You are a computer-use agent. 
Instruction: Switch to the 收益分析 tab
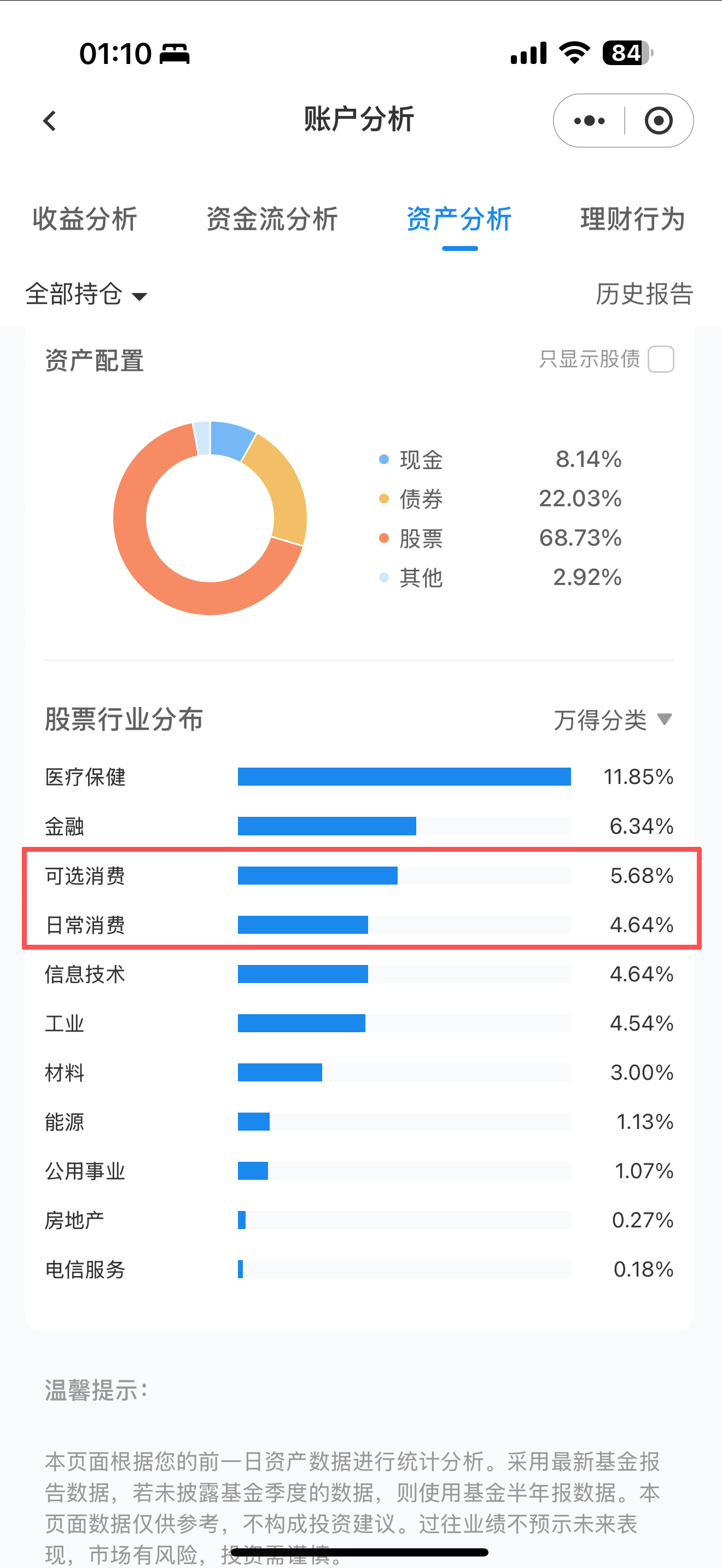point(85,219)
